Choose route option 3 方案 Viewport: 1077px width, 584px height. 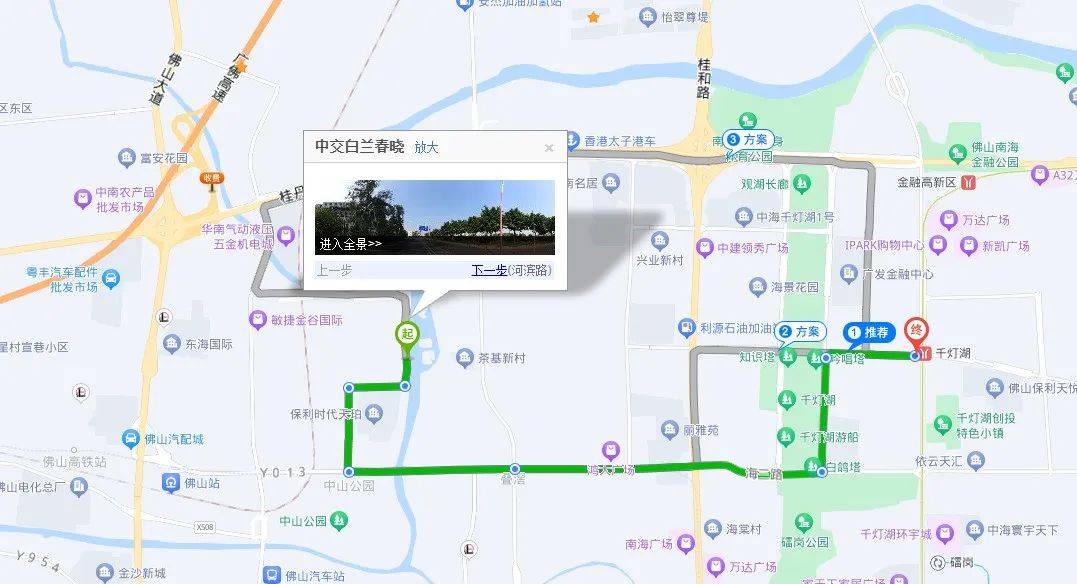tap(747, 139)
